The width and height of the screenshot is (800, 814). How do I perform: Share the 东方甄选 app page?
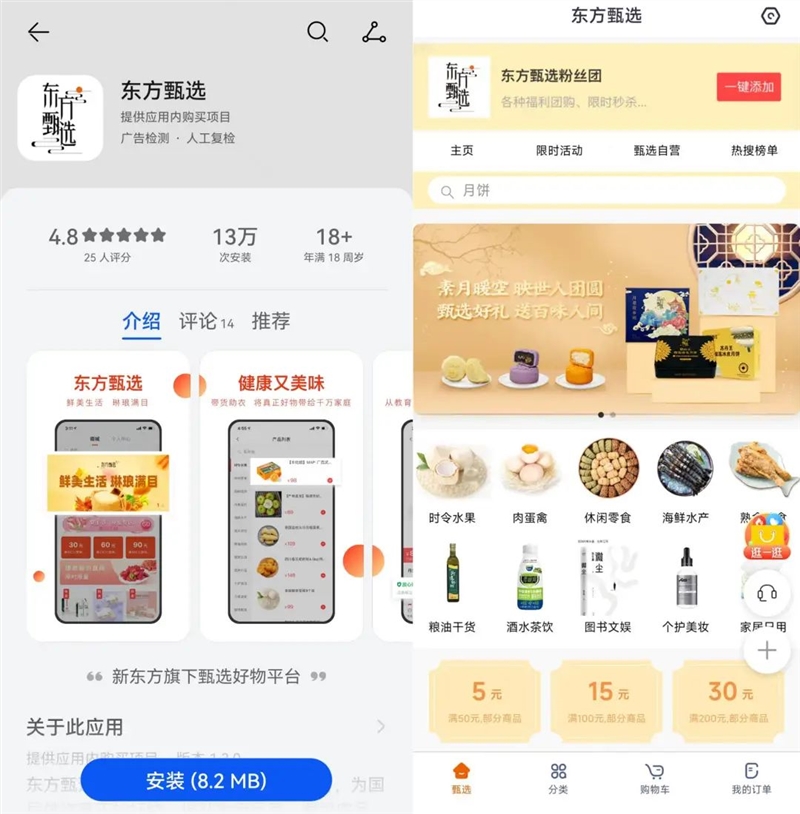pyautogui.click(x=374, y=32)
